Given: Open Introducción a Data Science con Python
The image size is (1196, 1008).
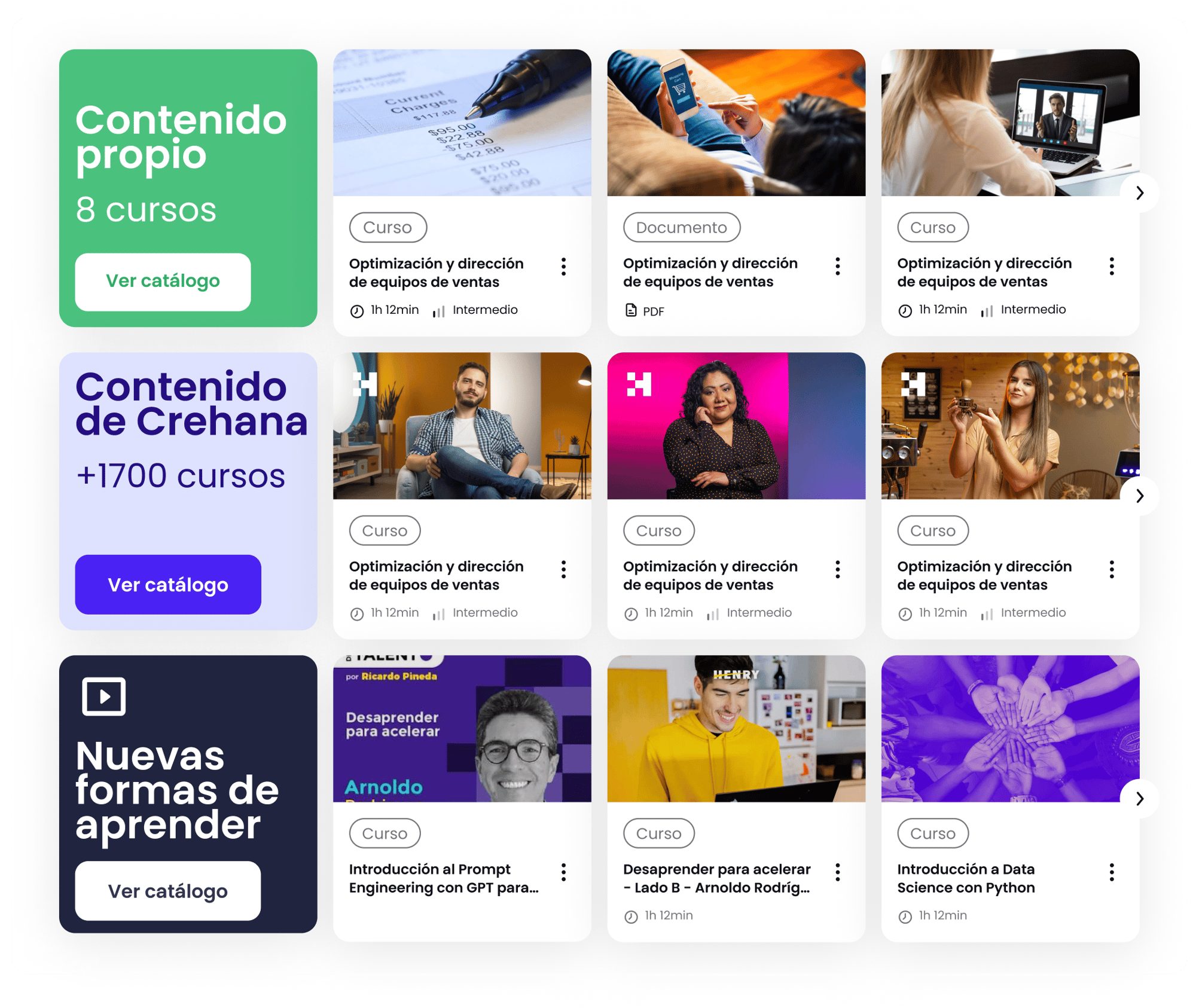Looking at the screenshot, I should (x=966, y=878).
